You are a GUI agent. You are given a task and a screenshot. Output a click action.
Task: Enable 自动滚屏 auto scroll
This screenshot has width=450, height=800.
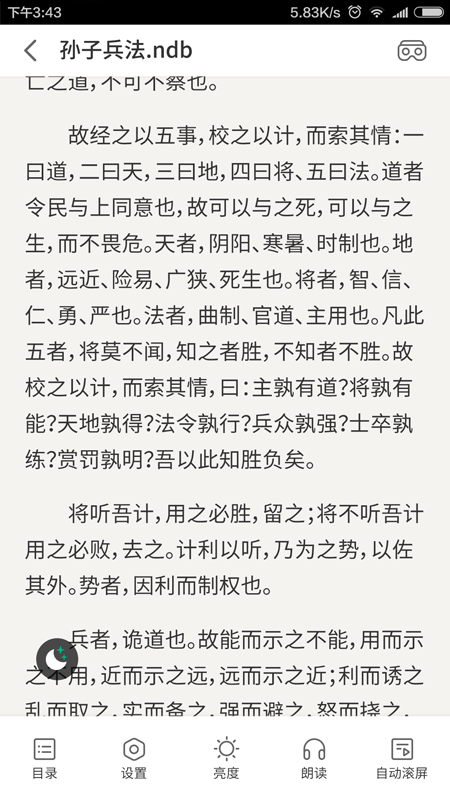tap(402, 759)
